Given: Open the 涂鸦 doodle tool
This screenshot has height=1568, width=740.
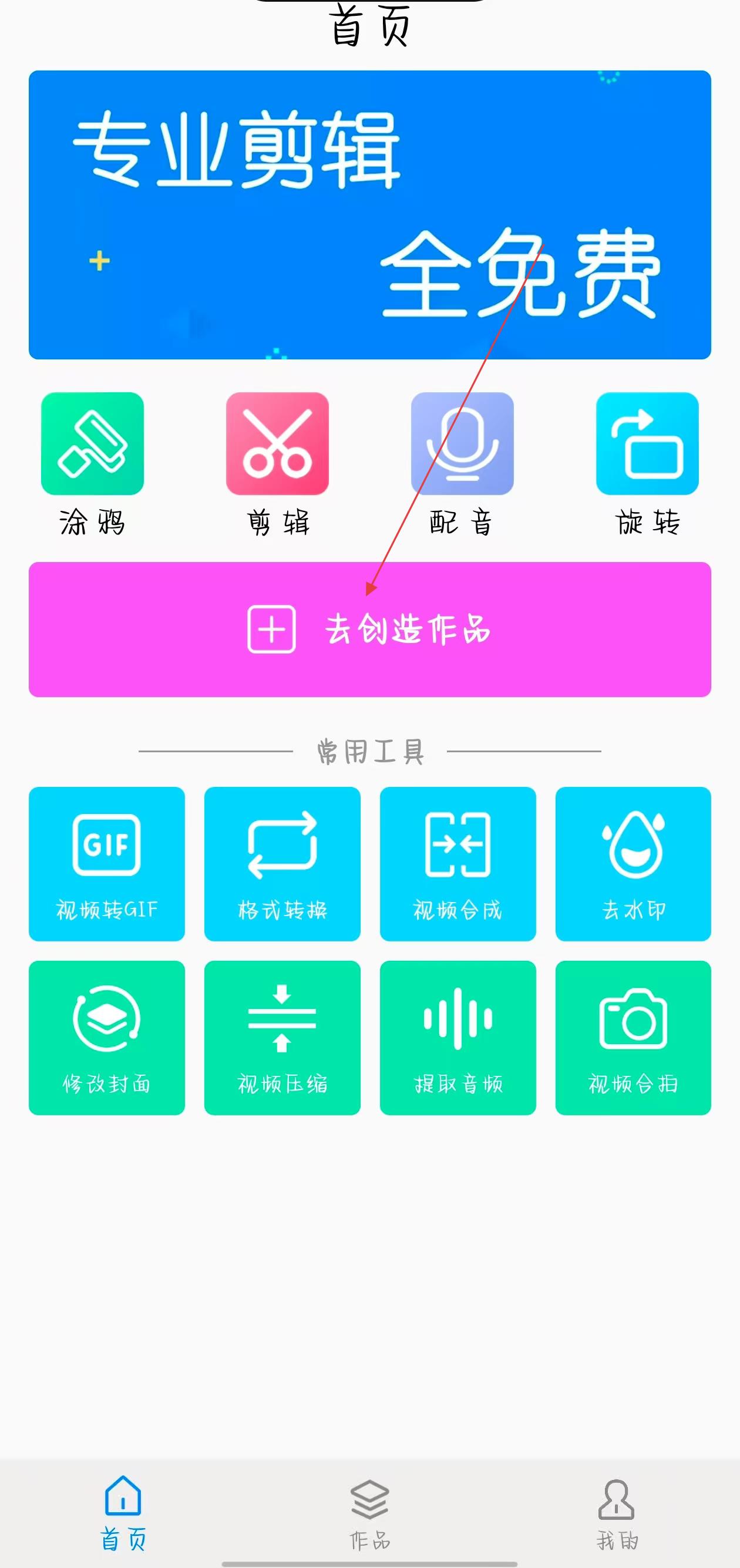Looking at the screenshot, I should [x=93, y=444].
